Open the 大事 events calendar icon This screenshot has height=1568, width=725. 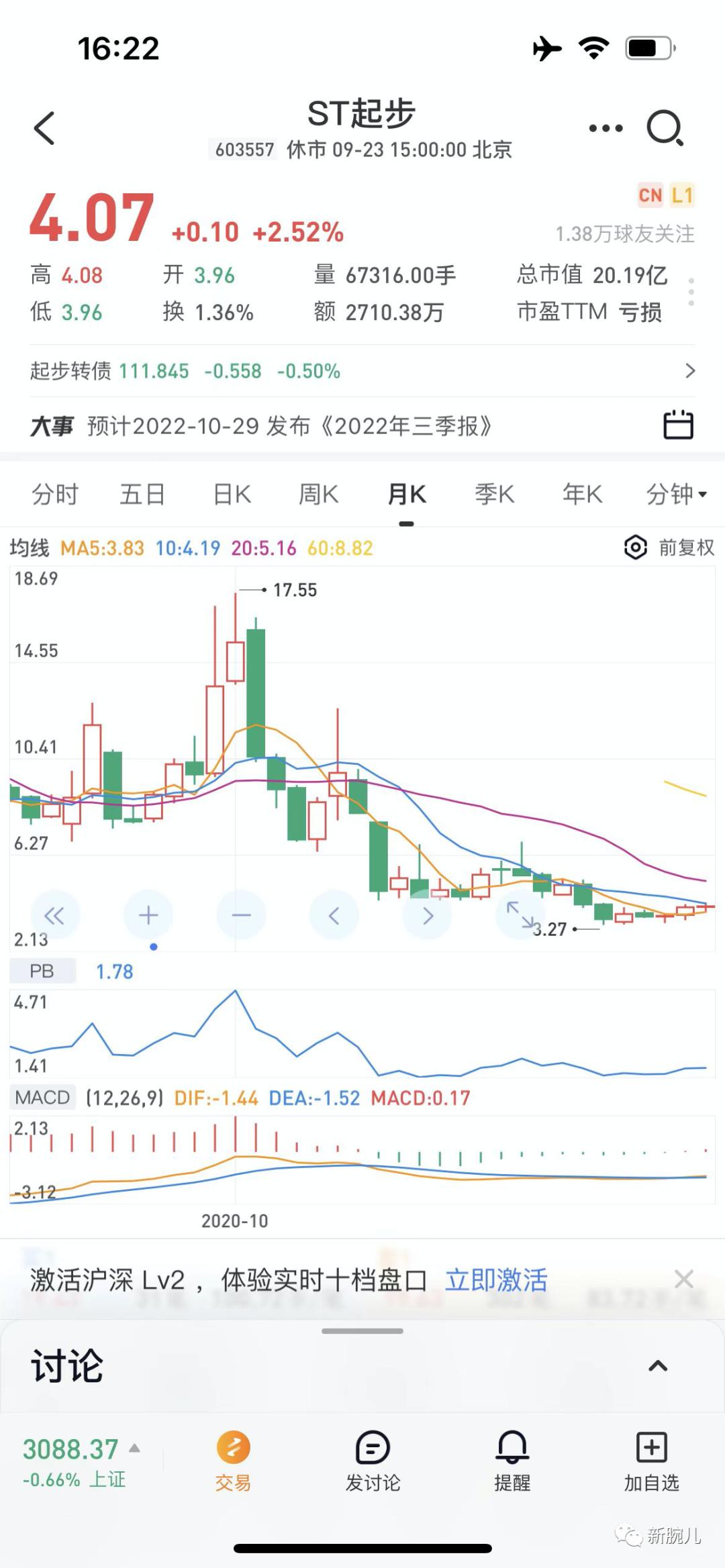coord(678,425)
